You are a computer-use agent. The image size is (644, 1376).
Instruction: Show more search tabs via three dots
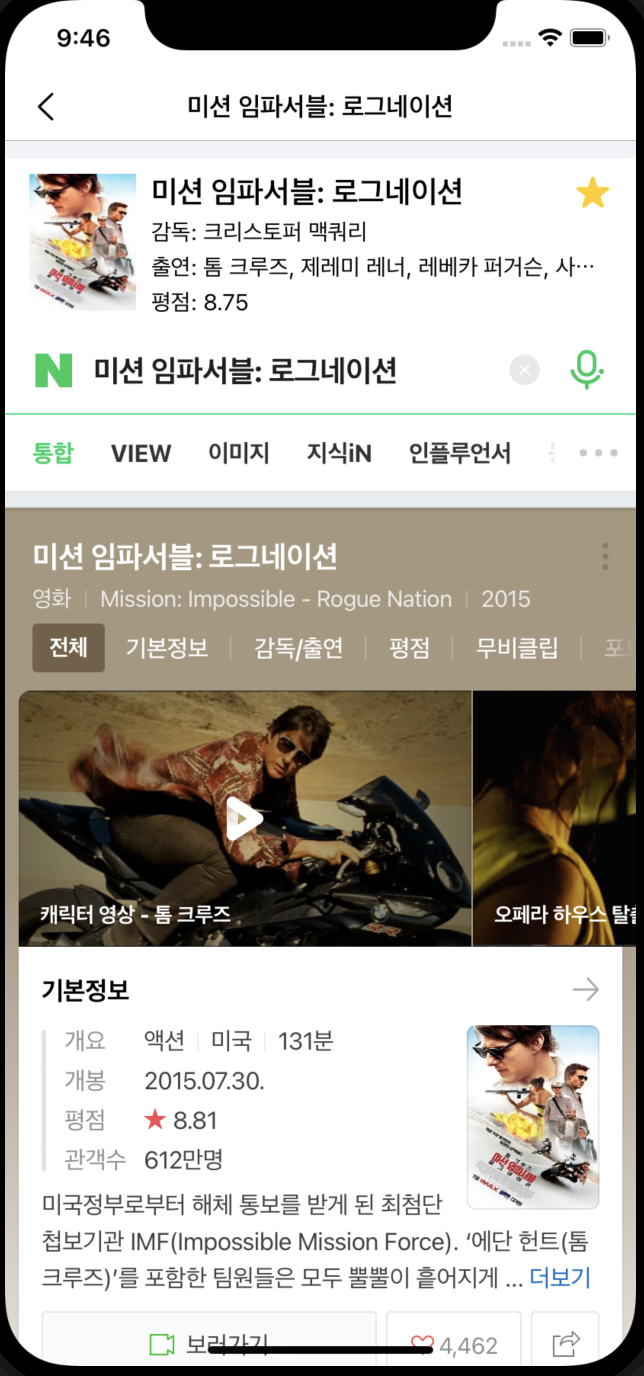(598, 453)
